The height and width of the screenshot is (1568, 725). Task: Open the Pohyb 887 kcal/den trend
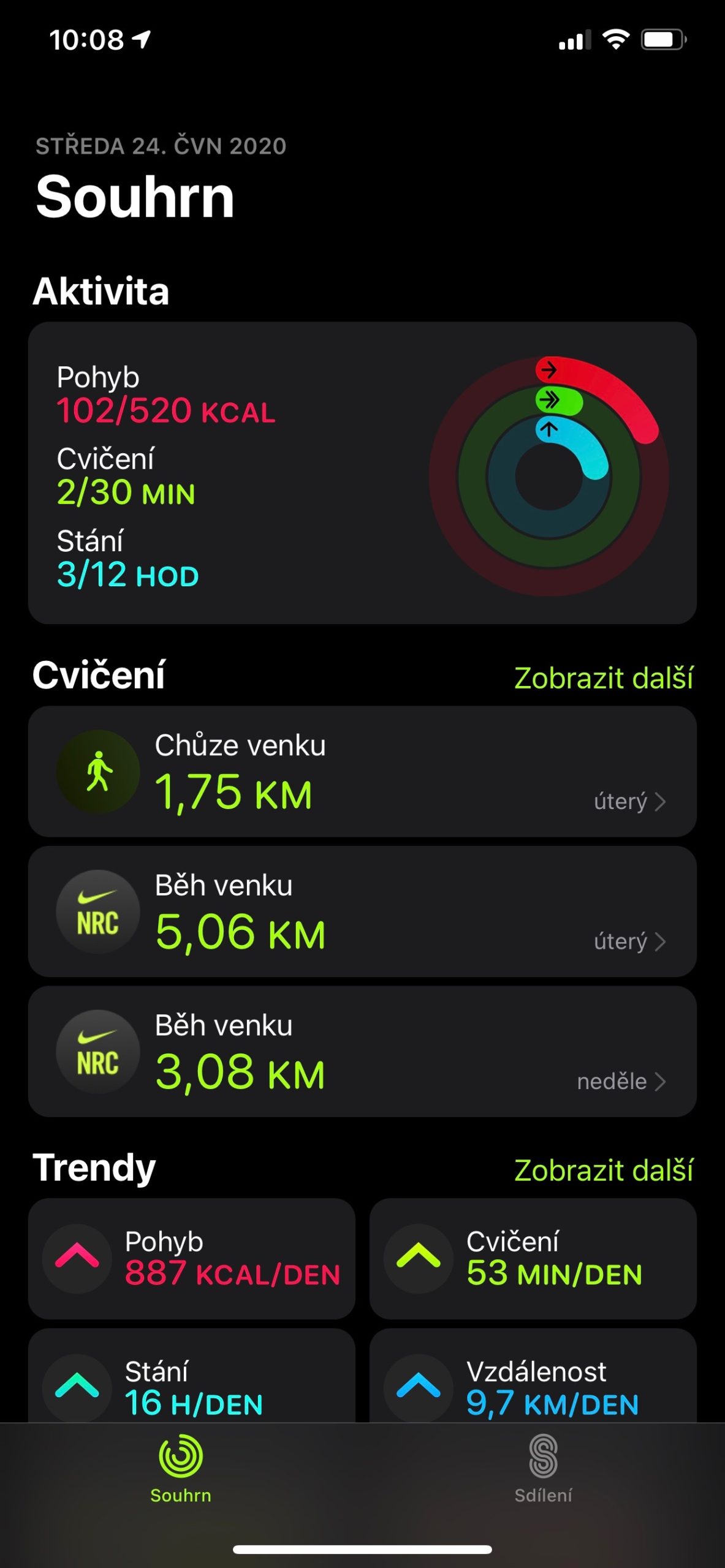191,1258
